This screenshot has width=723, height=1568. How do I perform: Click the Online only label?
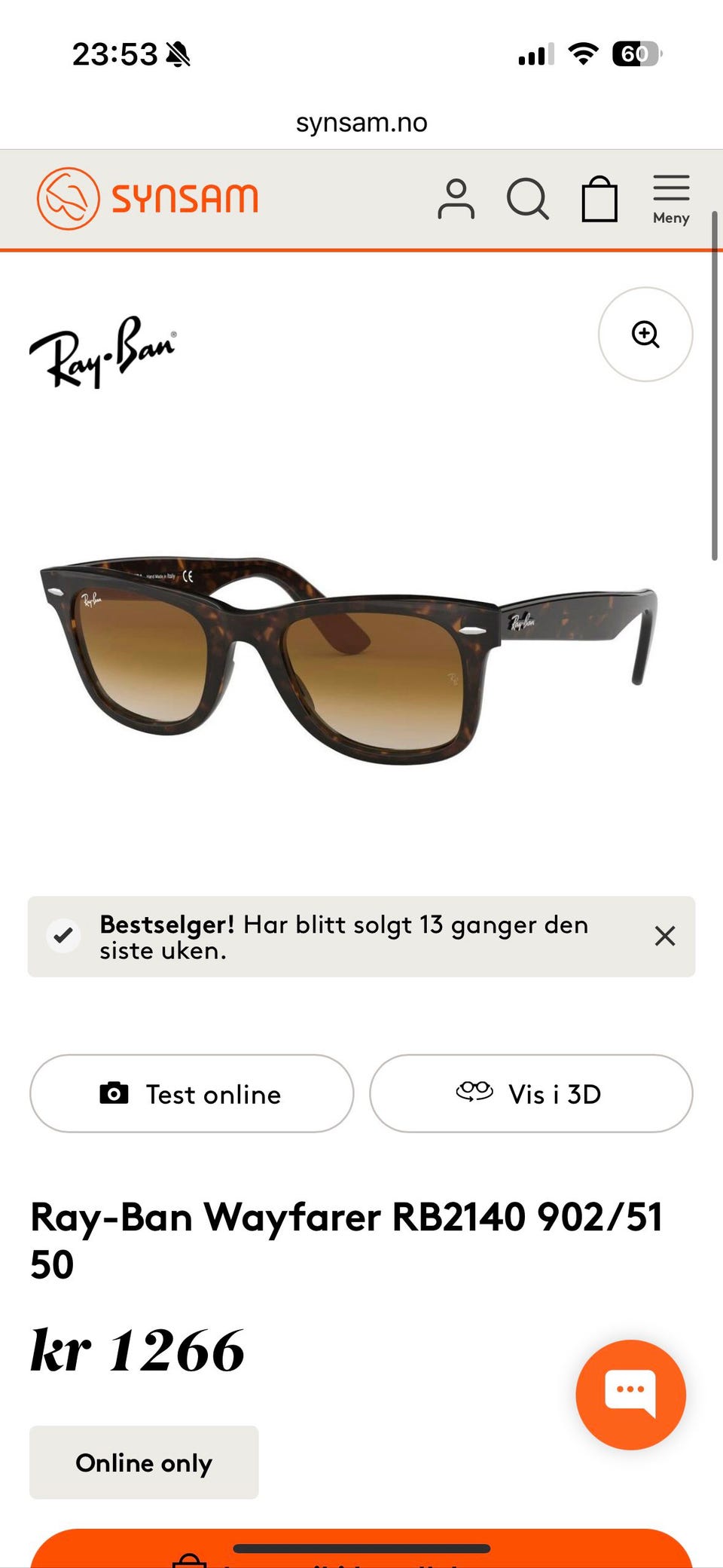coord(143,1463)
